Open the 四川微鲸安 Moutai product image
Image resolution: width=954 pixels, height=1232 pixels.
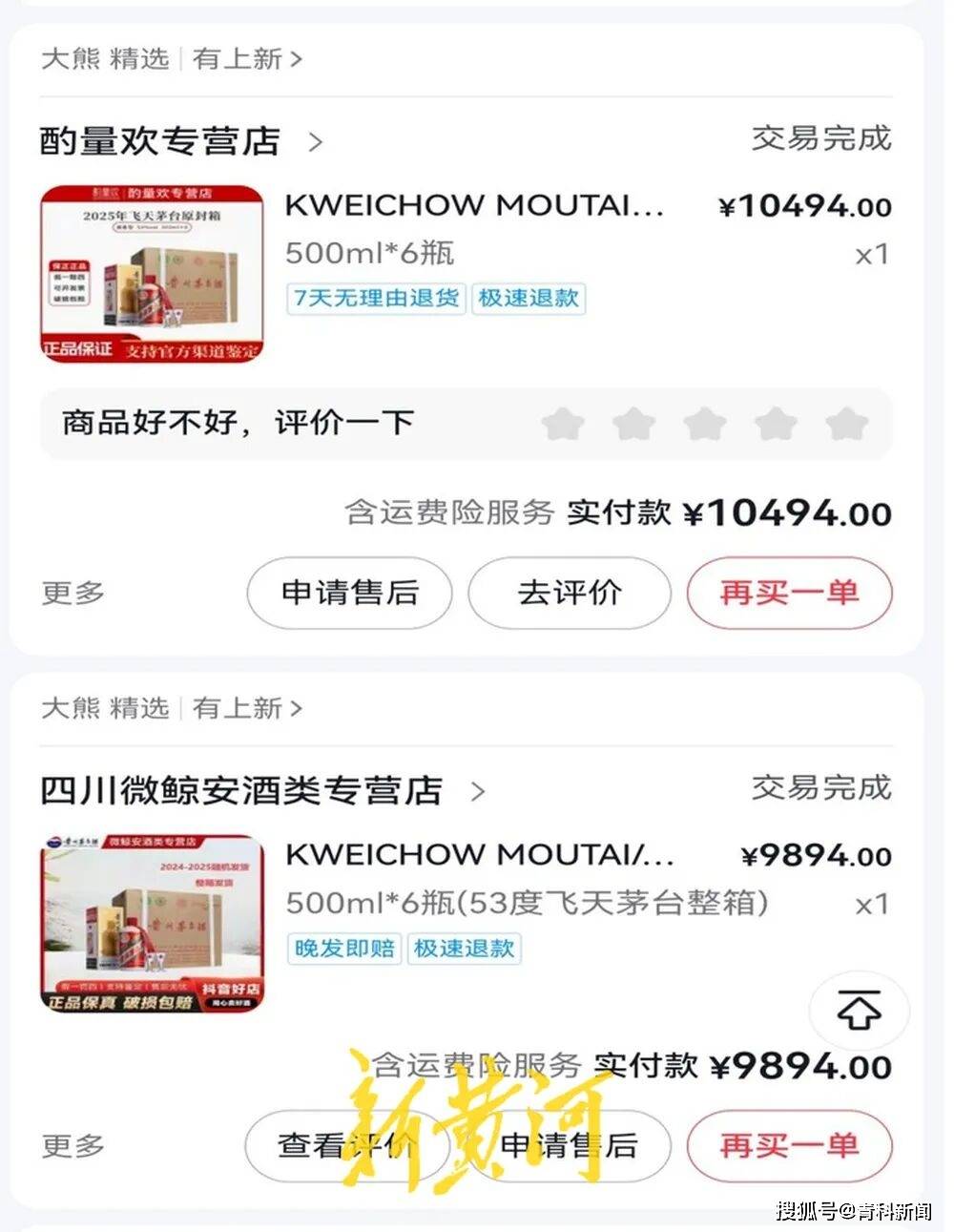[152, 923]
